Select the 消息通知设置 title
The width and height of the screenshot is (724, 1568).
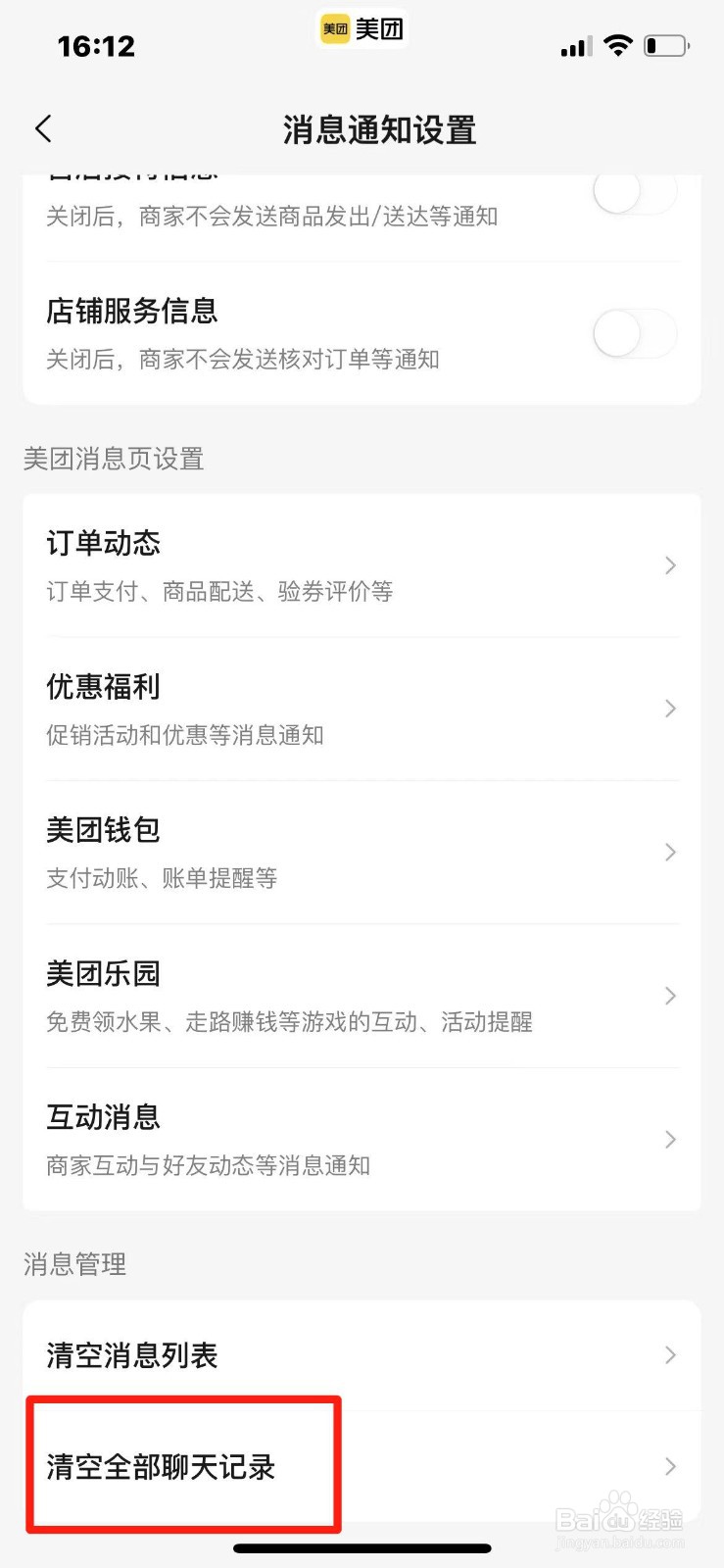click(378, 129)
